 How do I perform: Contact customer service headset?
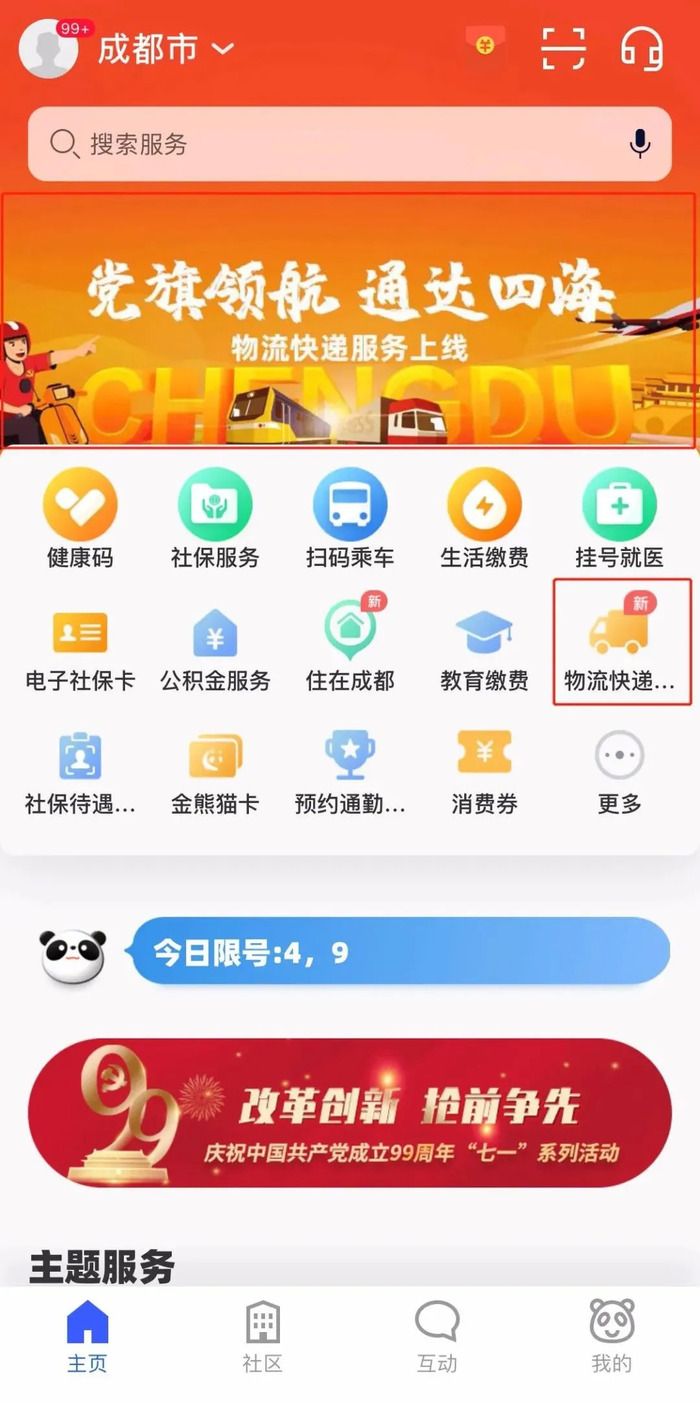coord(641,48)
